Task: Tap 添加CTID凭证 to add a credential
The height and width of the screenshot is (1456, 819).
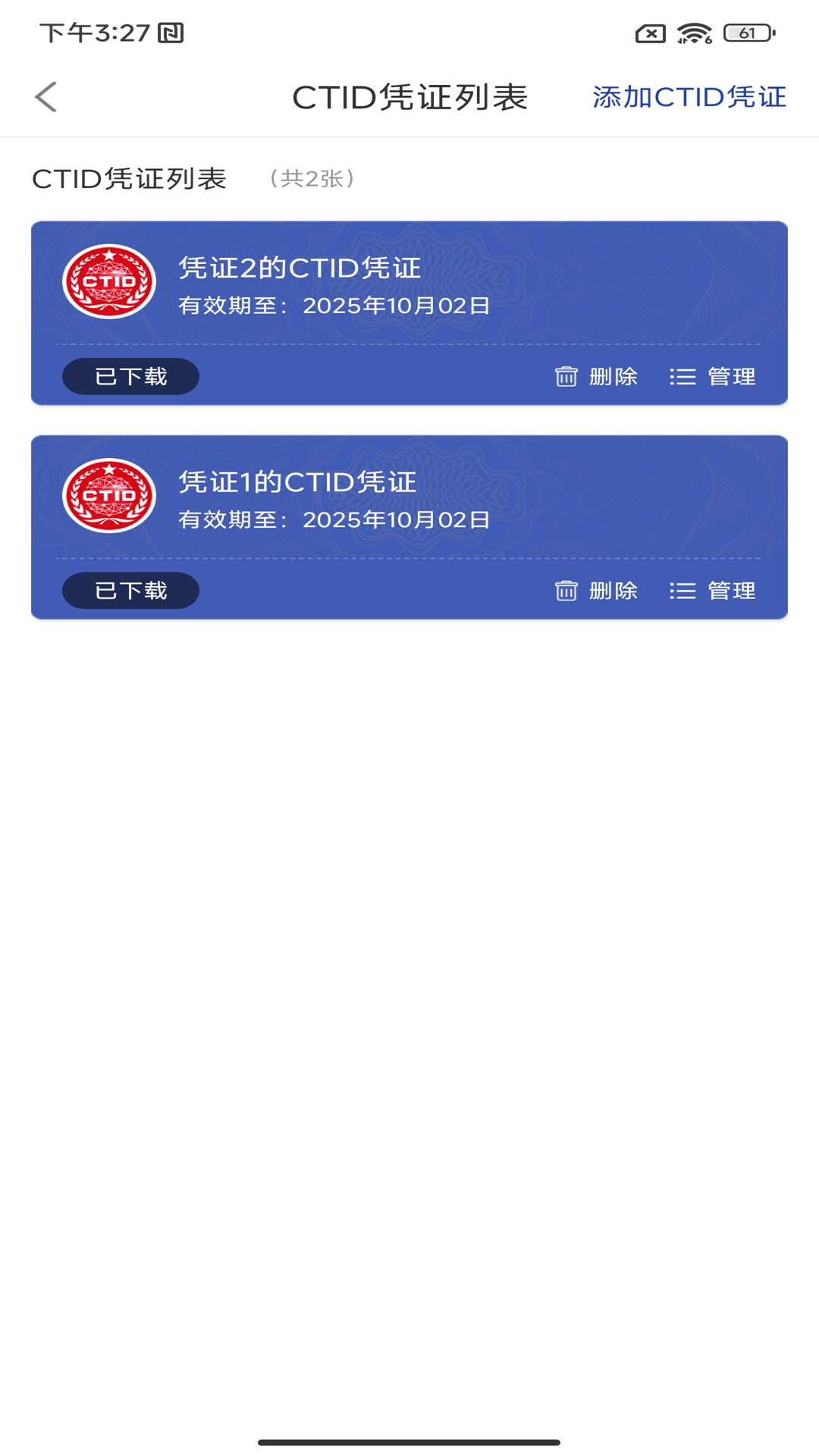Action: 689,97
